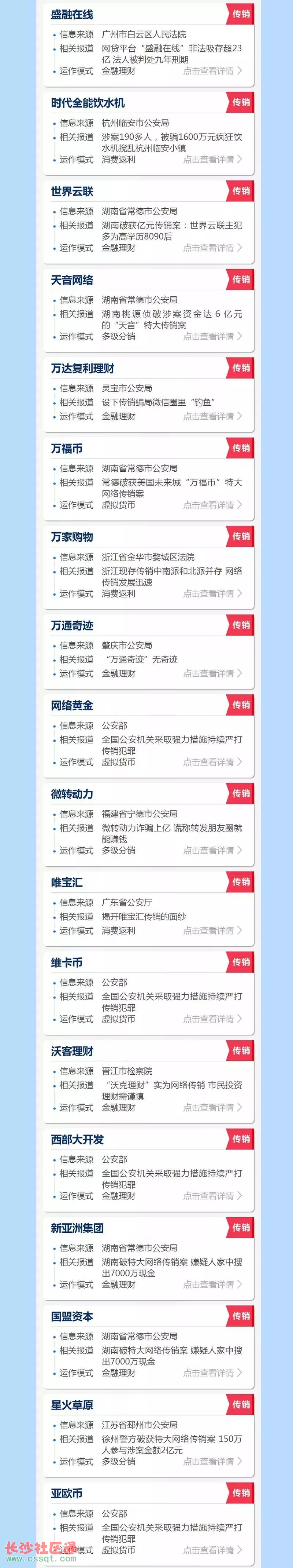
Task: Open details of 时代全能饮水机 card
Action: pos(212,160)
